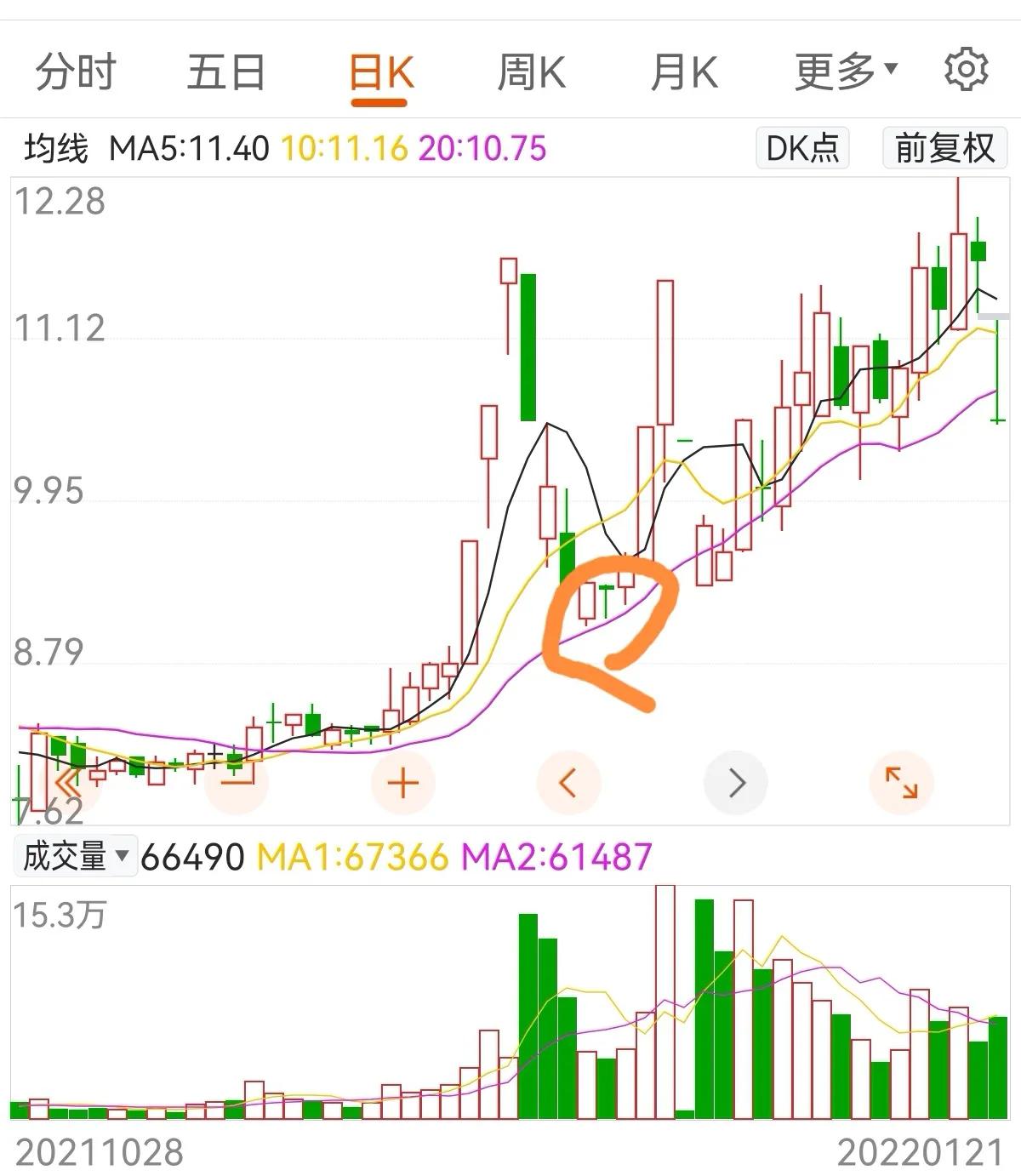Pan the chart left with the left chevron

[568, 783]
